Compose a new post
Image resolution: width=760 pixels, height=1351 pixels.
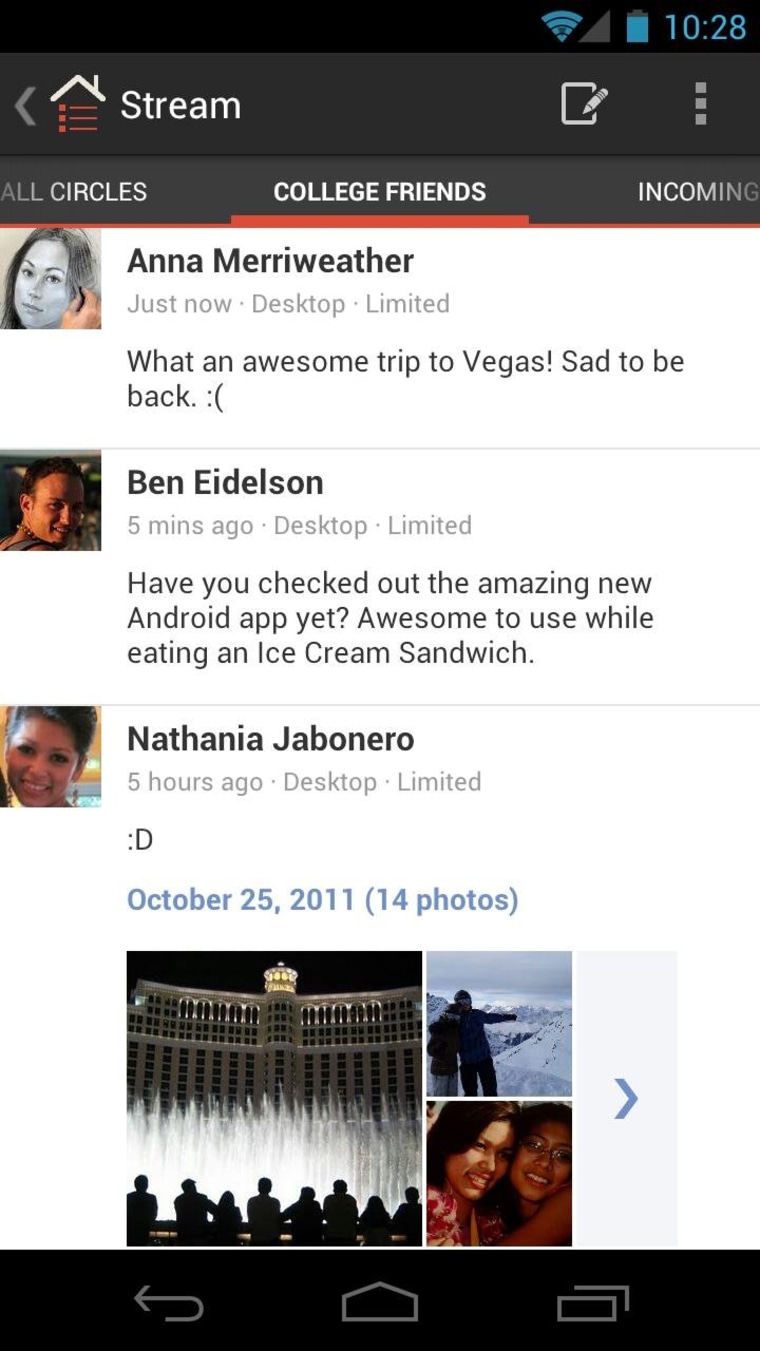[x=583, y=104]
